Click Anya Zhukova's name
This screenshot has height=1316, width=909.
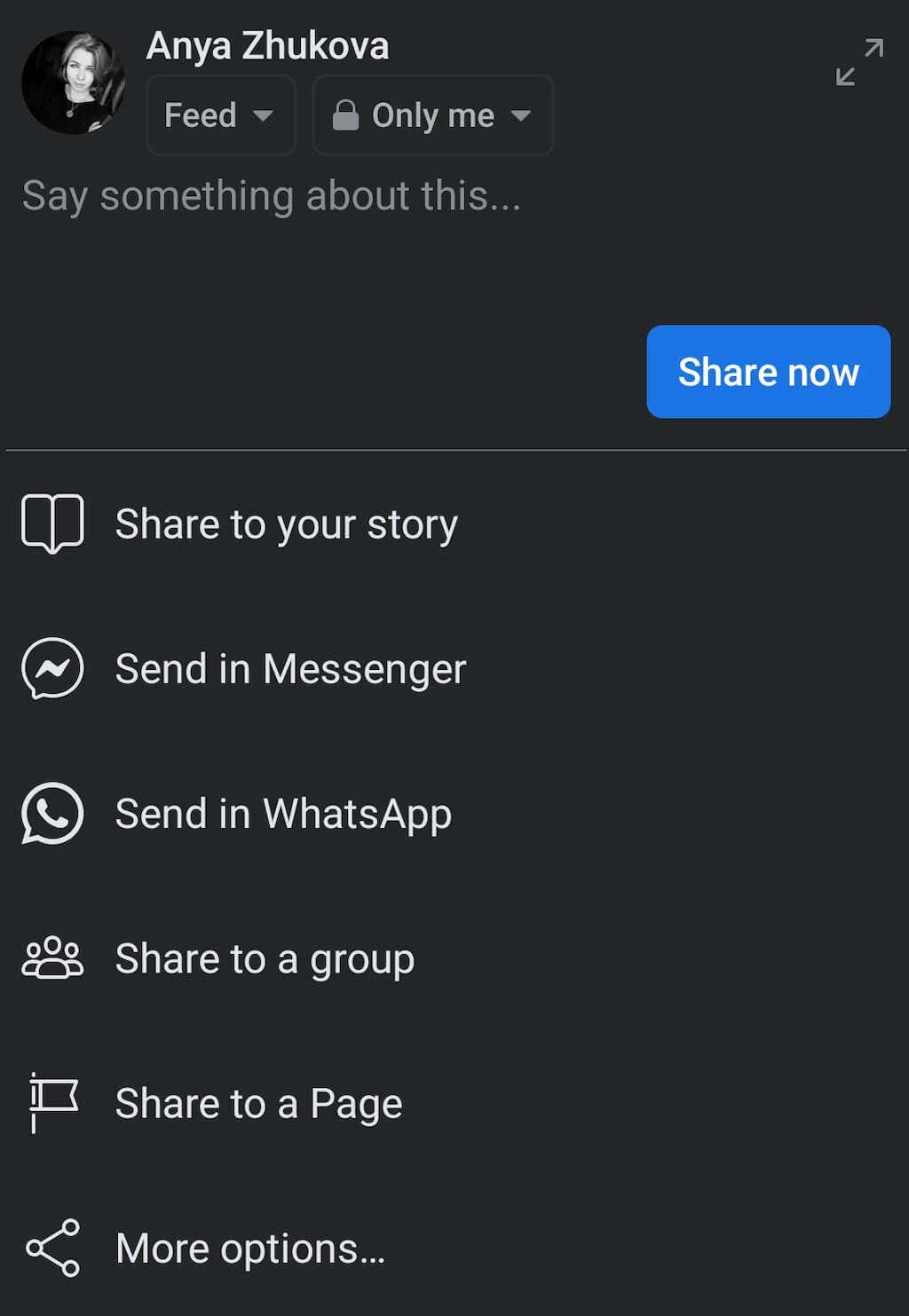[267, 45]
